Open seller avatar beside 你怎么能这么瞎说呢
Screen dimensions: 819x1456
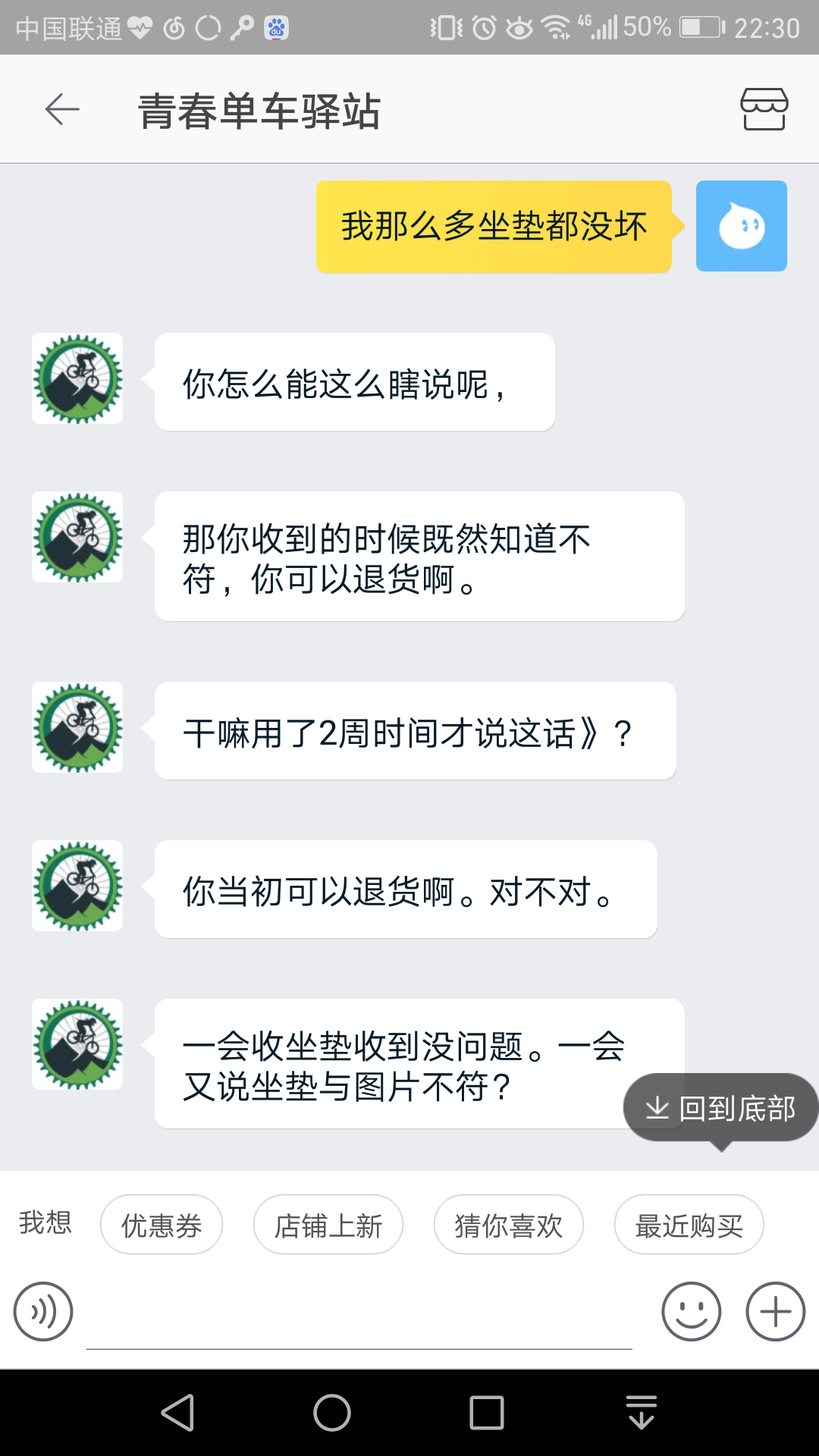(77, 378)
